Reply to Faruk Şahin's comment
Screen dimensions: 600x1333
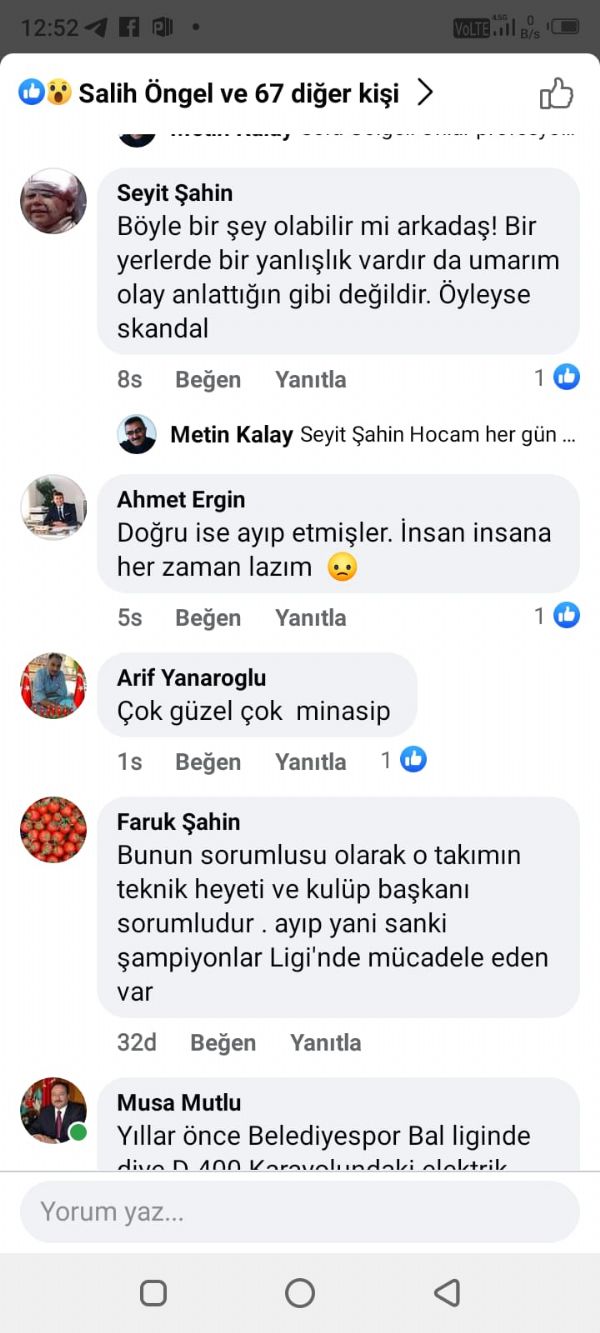click(x=325, y=1043)
